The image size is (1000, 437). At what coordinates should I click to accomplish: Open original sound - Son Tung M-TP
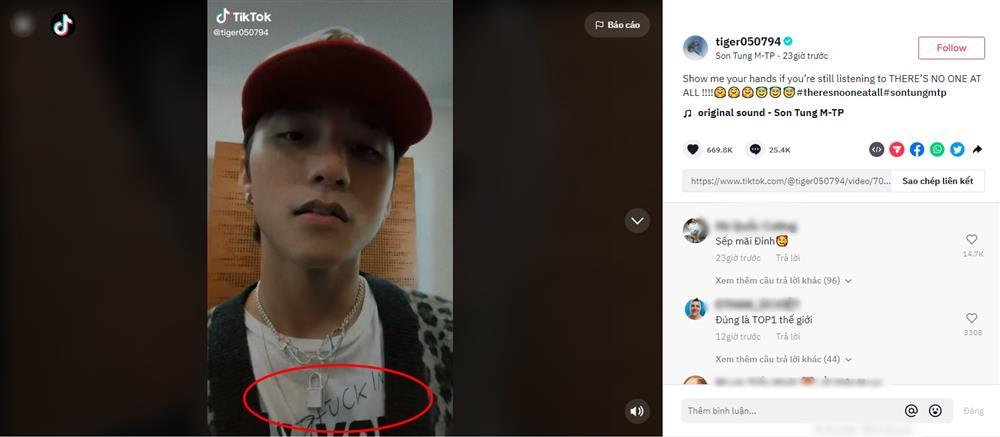coord(770,113)
